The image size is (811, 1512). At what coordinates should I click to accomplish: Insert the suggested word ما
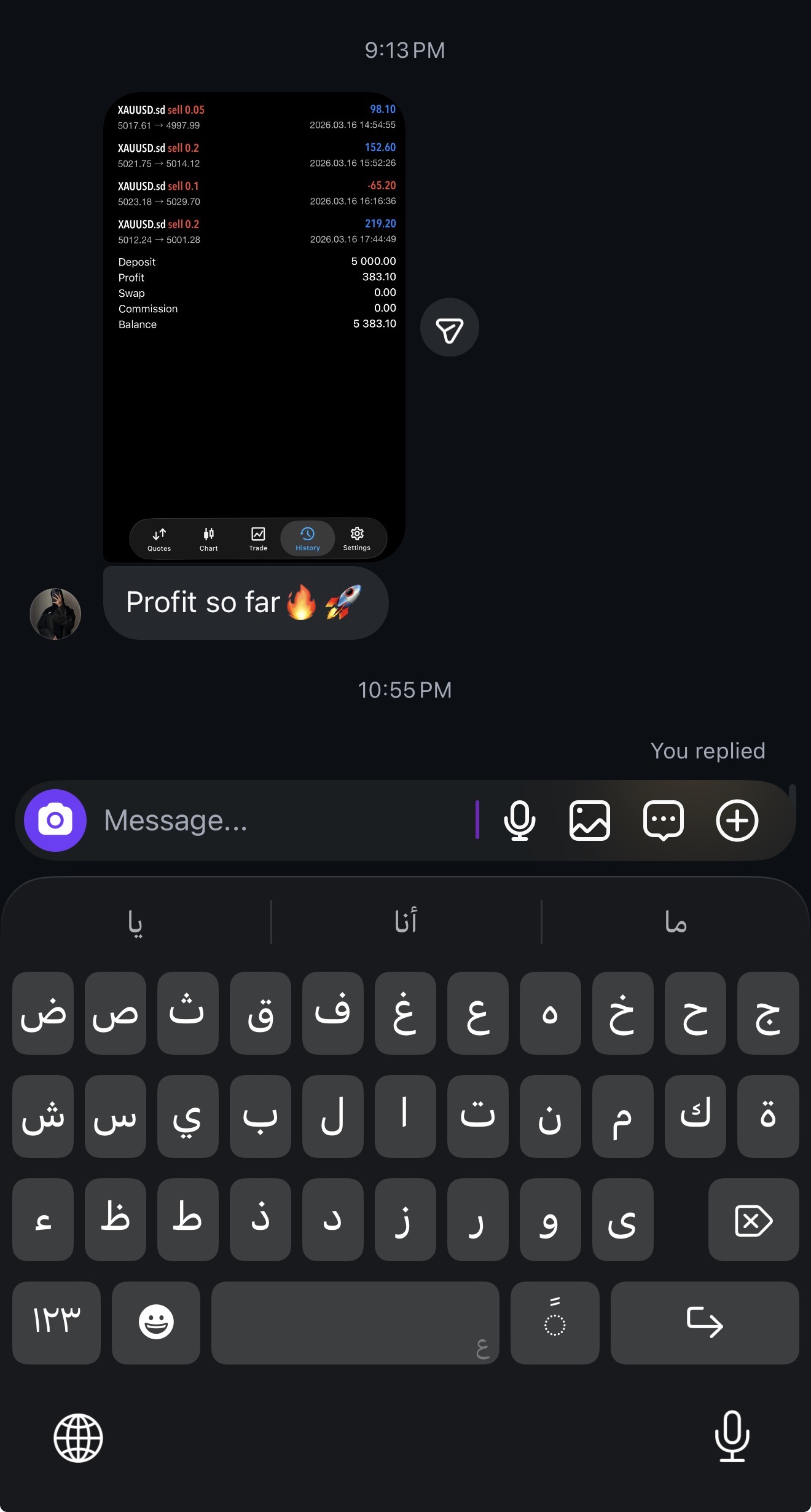675,921
